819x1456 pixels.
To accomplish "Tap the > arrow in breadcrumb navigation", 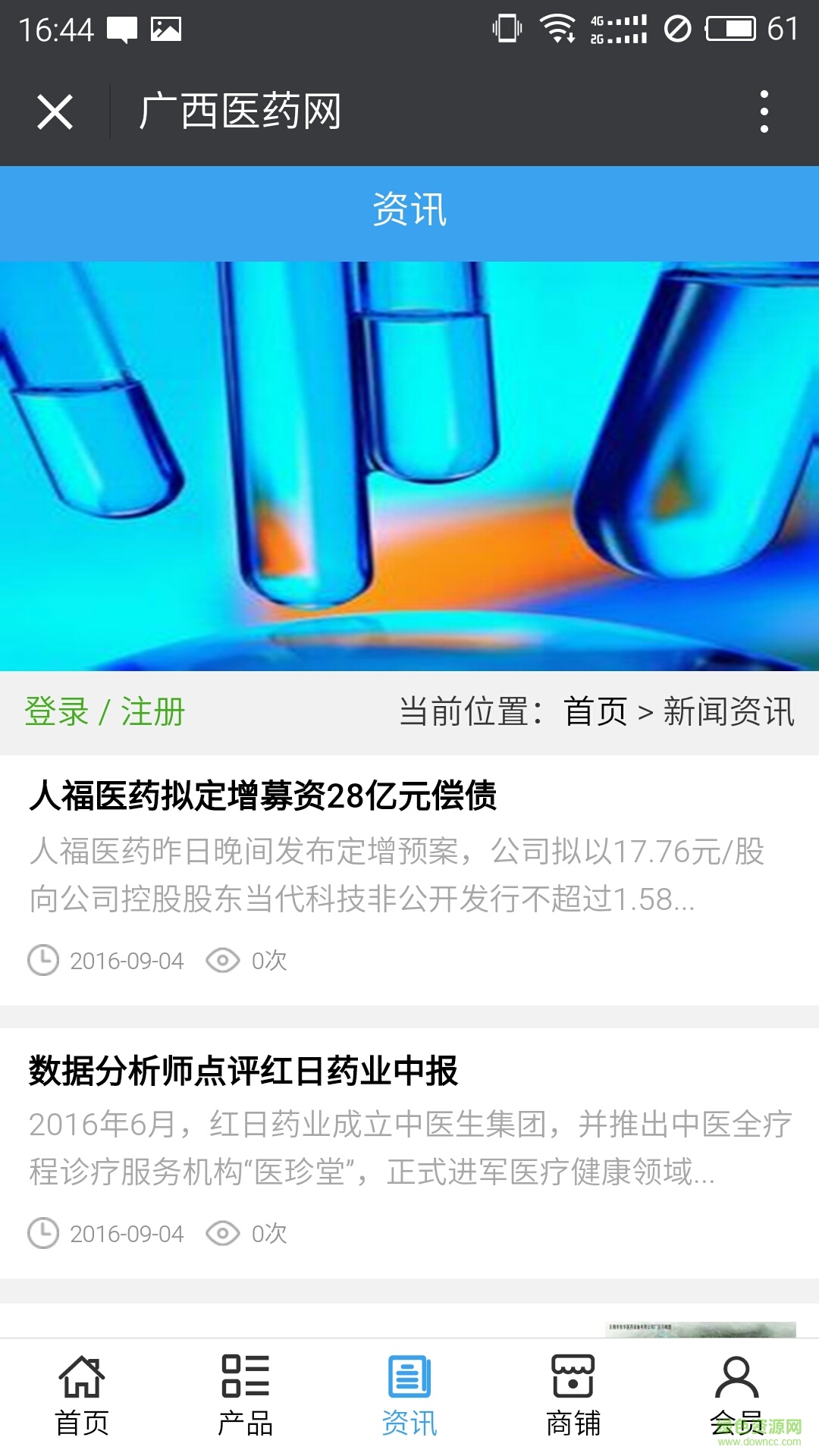I will click(x=646, y=711).
